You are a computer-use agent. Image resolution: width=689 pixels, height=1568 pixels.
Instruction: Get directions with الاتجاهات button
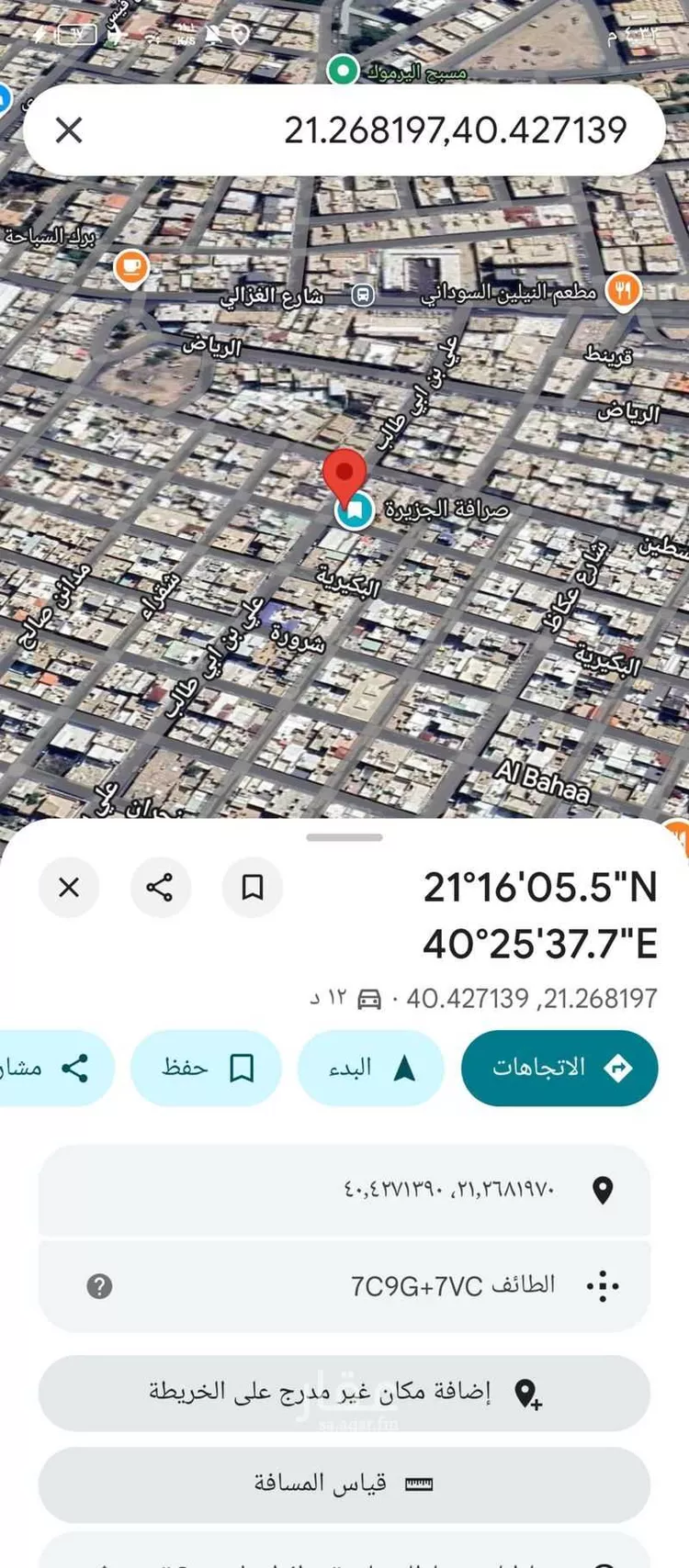pyautogui.click(x=559, y=1068)
